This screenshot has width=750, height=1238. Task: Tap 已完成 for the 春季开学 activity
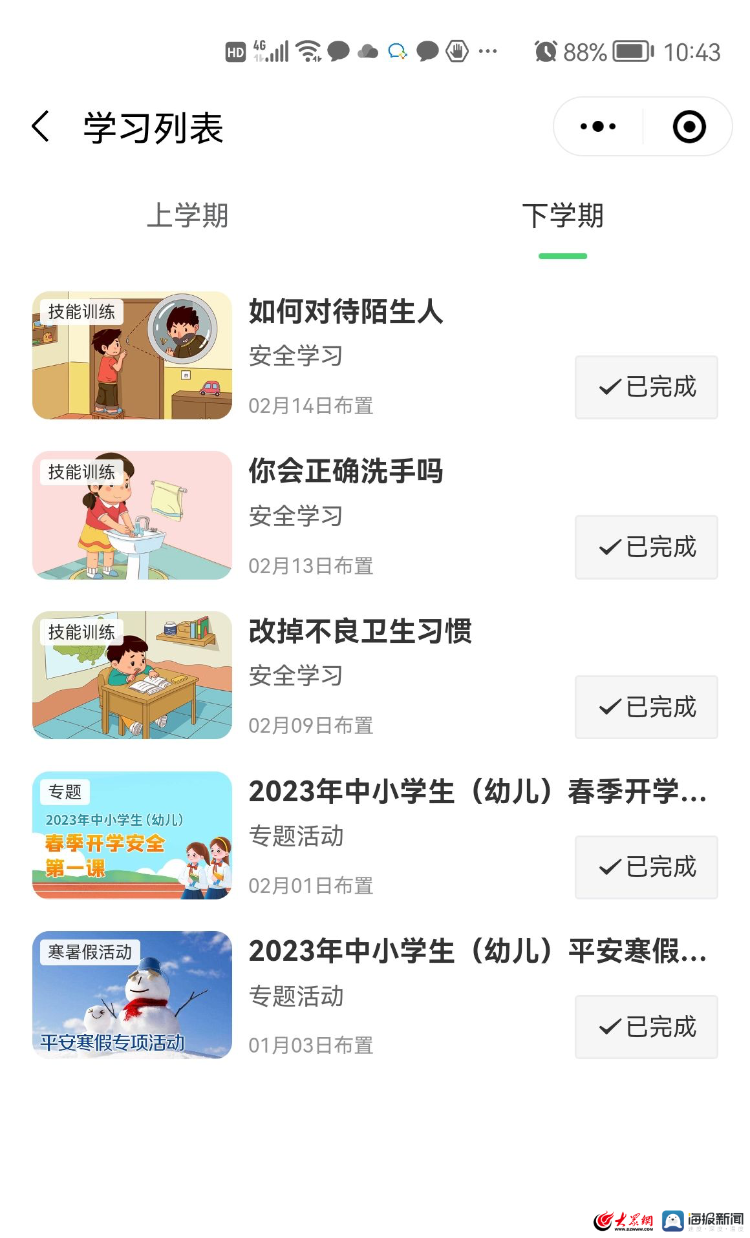click(646, 867)
